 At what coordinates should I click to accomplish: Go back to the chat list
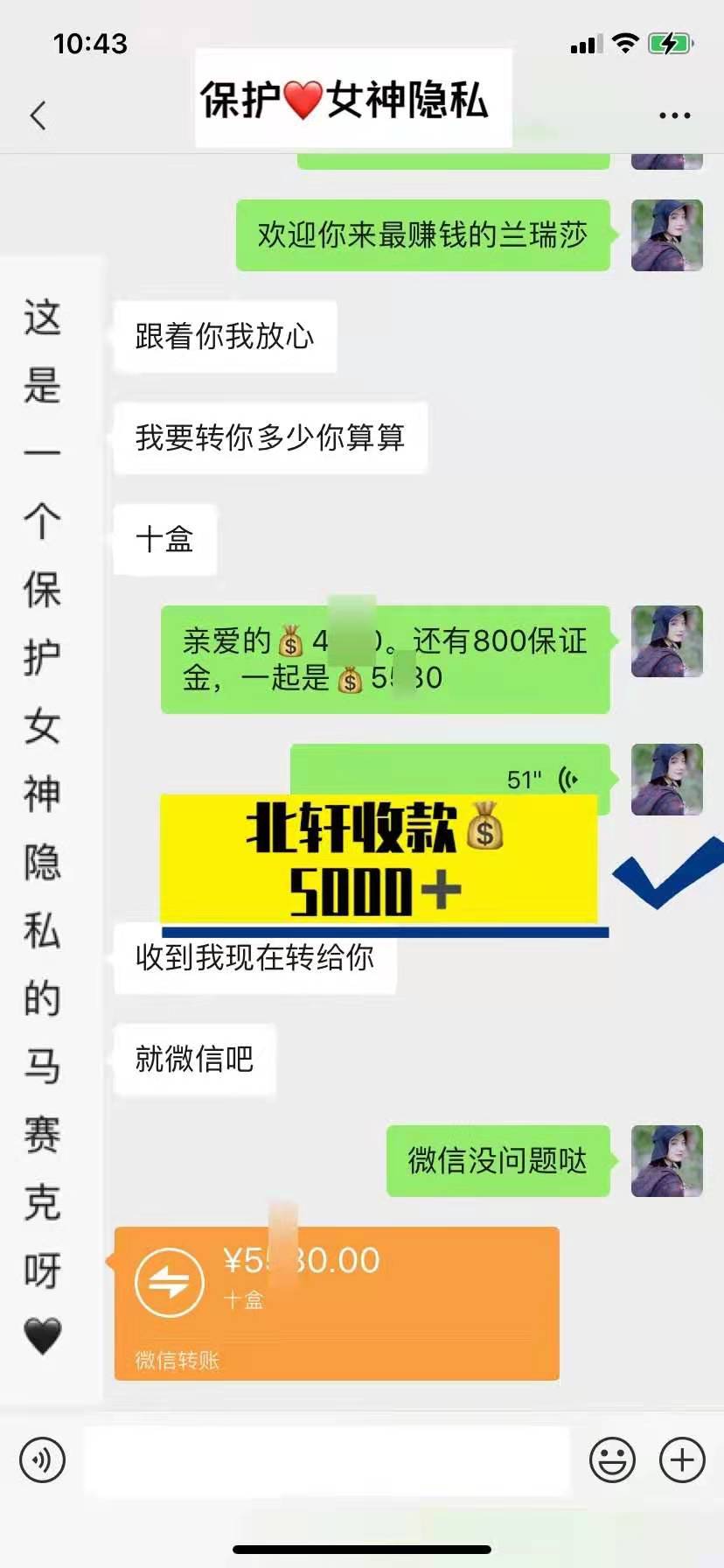click(x=38, y=115)
